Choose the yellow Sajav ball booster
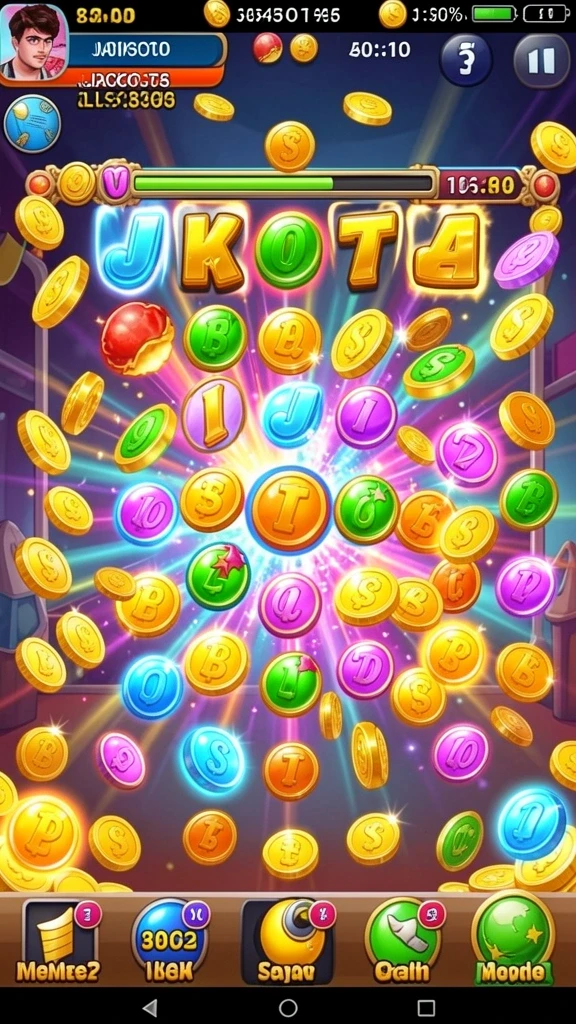Screen dimensions: 576x1024 (288, 942)
